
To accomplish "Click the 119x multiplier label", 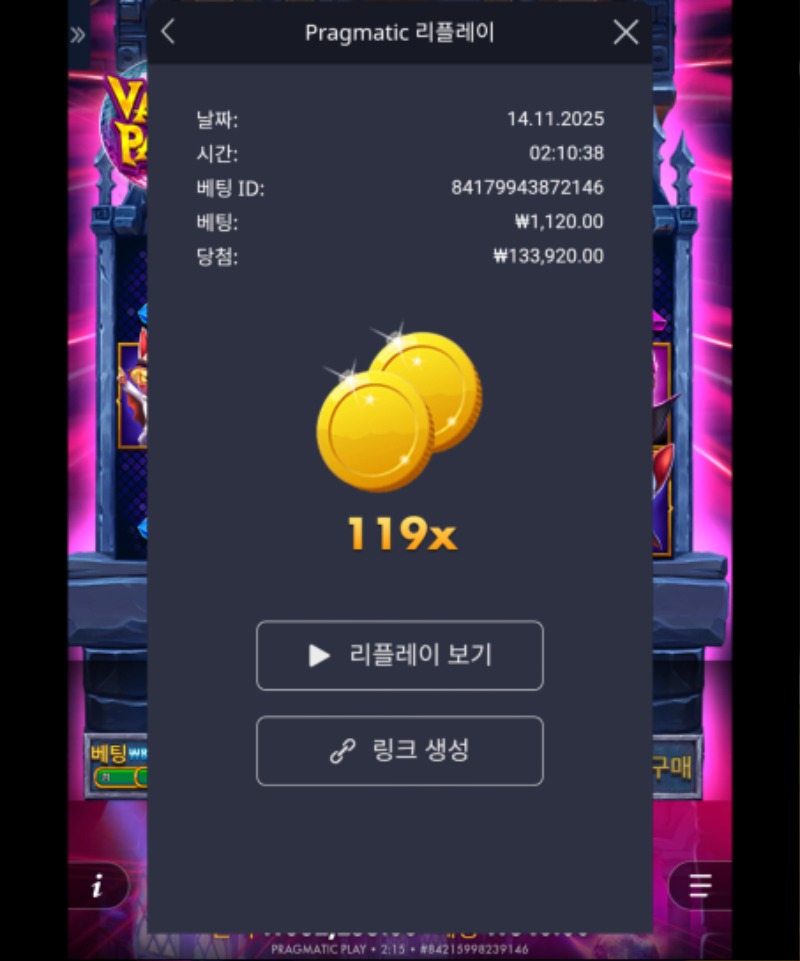I will (399, 535).
